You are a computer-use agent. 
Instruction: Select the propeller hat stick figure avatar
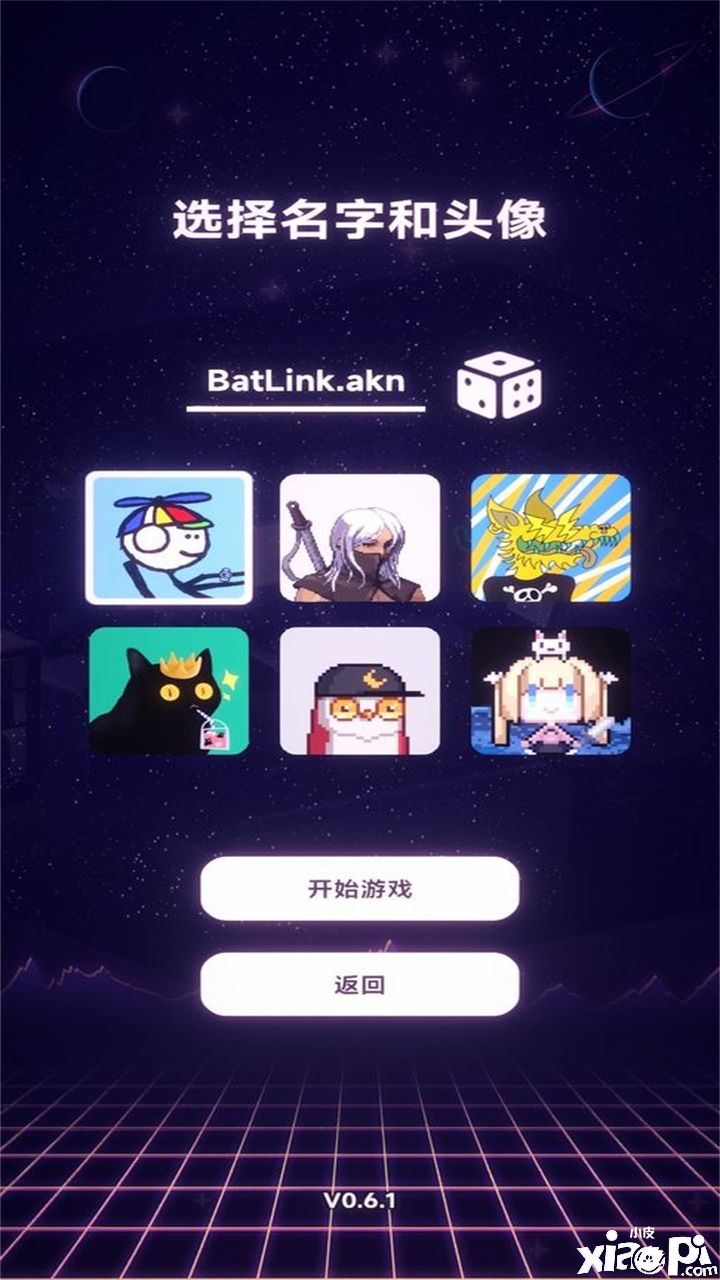(168, 538)
